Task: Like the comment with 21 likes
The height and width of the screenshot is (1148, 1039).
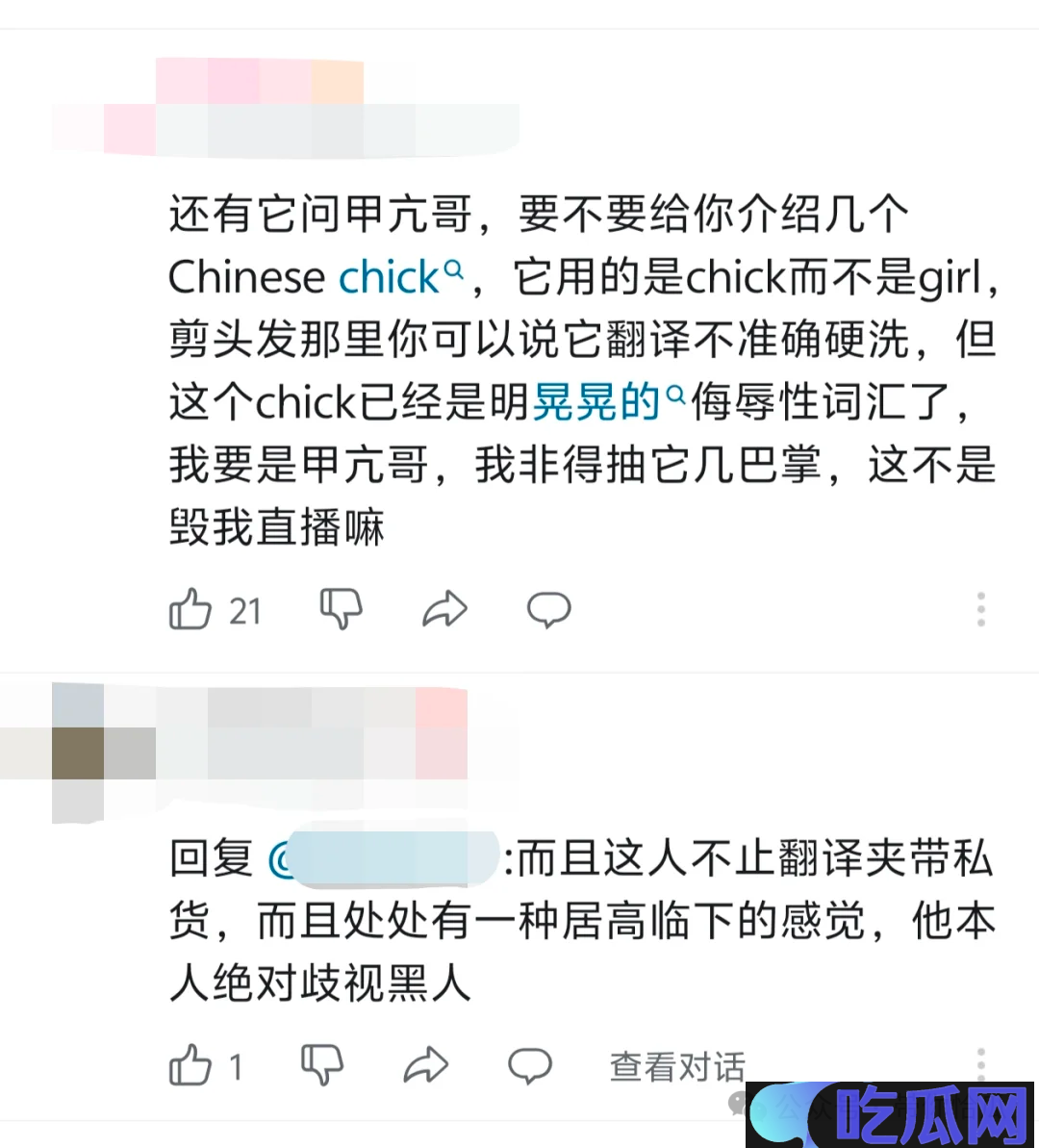Action: pos(190,609)
